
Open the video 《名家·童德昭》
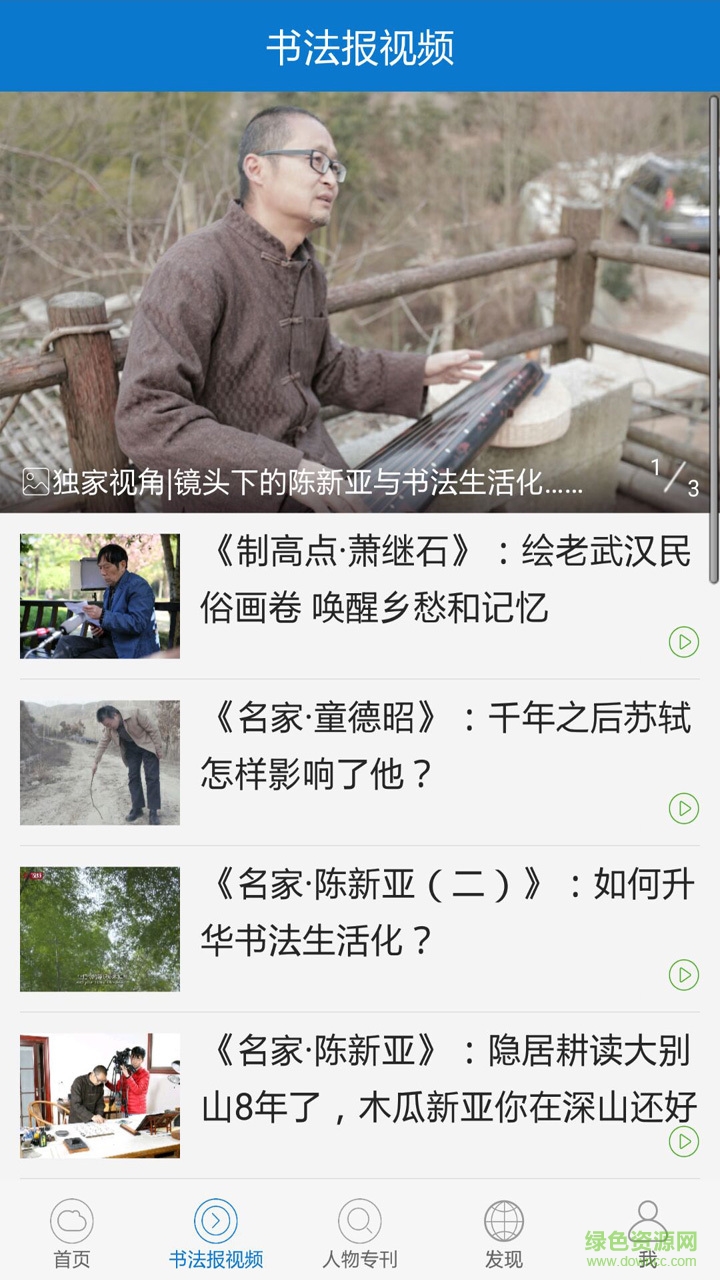coord(445,745)
